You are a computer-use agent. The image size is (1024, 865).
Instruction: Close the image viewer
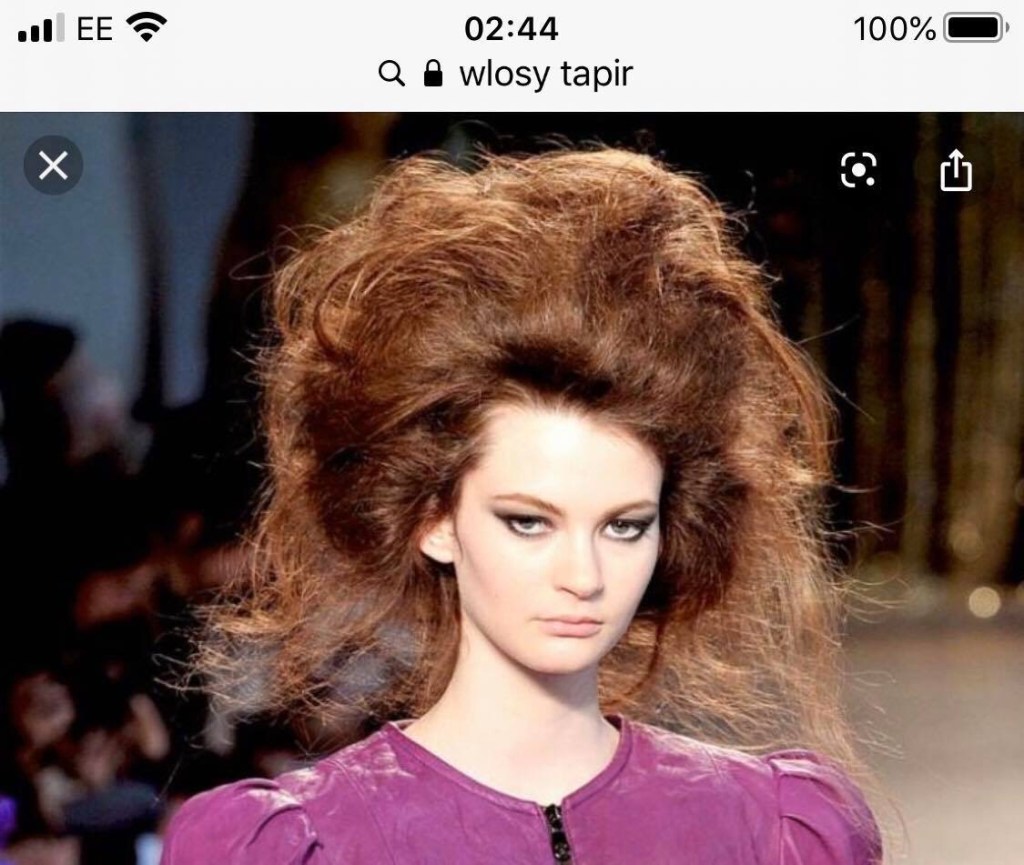53,165
